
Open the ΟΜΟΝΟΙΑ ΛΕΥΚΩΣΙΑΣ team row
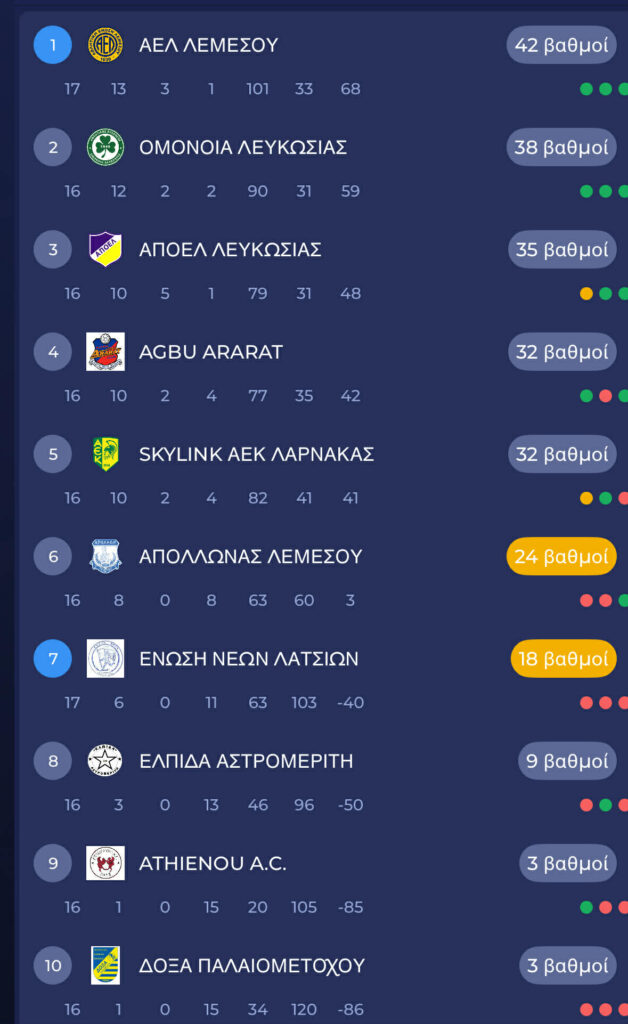tap(243, 148)
